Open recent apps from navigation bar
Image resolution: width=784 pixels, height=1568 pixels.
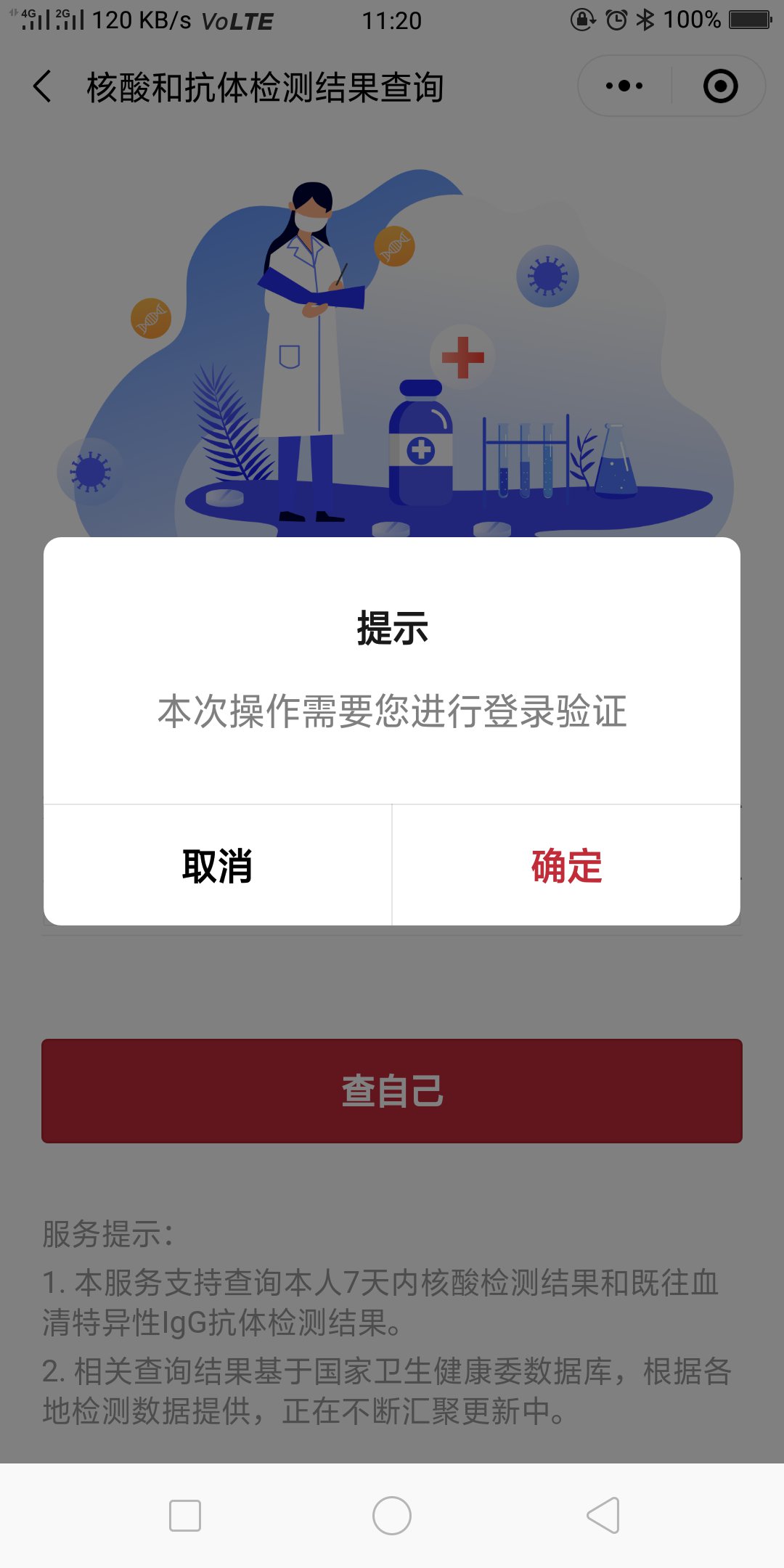[185, 1516]
